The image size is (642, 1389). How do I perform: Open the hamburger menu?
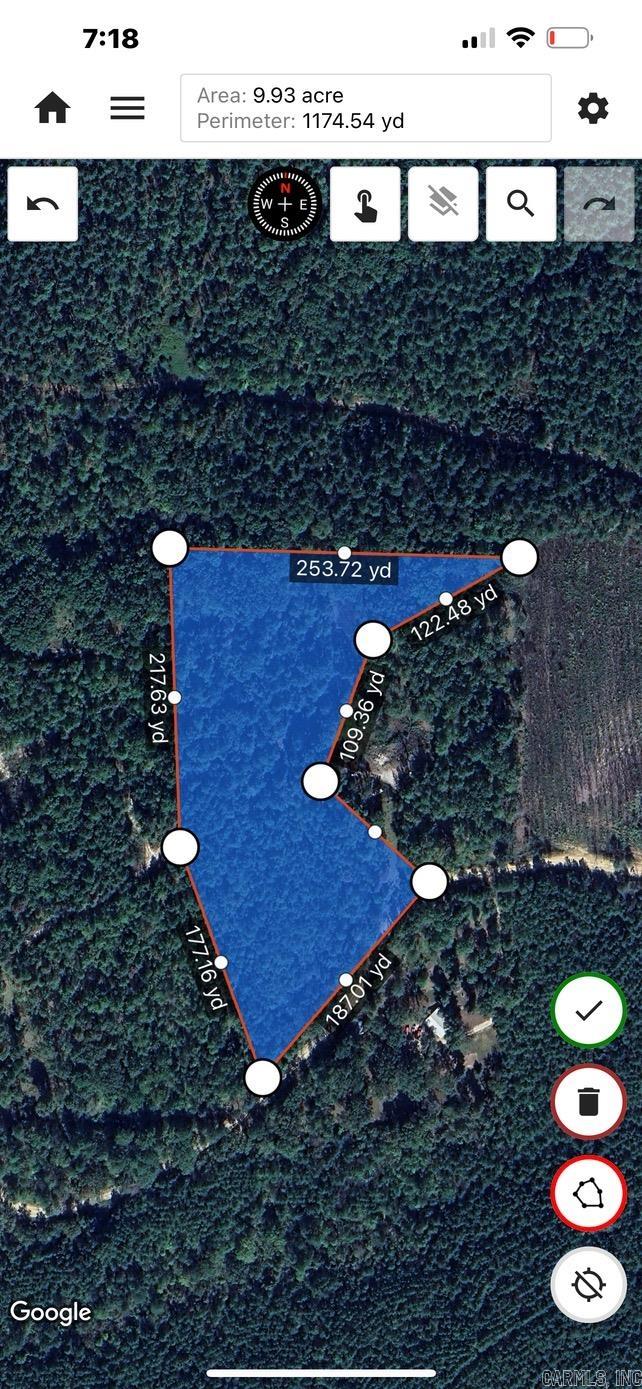[128, 108]
